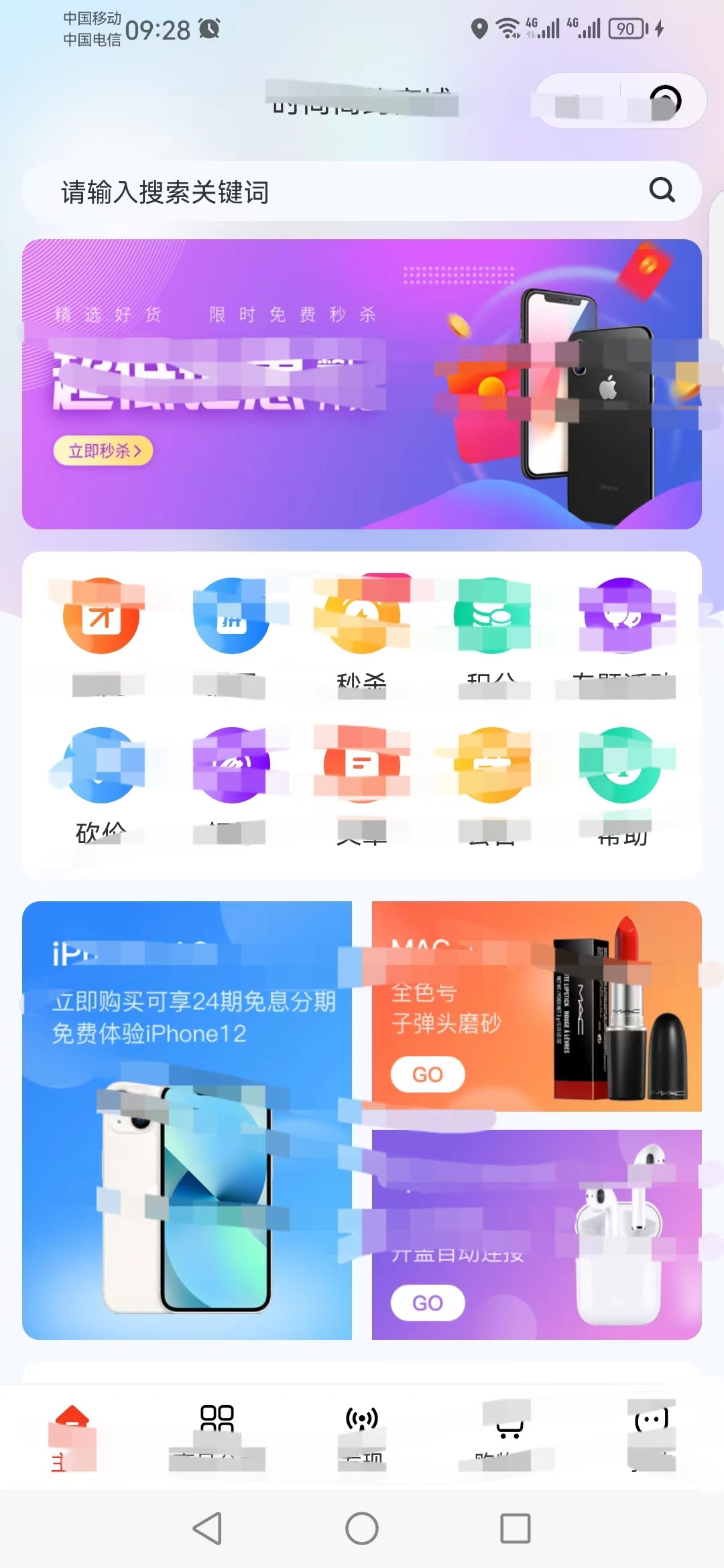Open recent apps with the square button

(516, 1528)
